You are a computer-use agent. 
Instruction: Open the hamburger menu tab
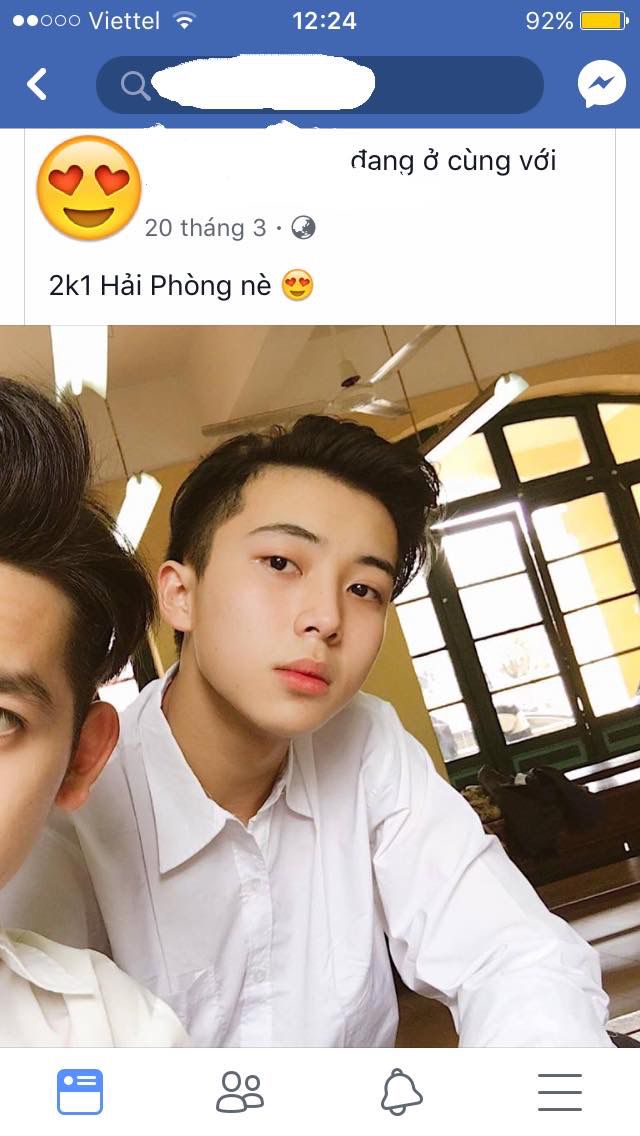click(x=560, y=1093)
